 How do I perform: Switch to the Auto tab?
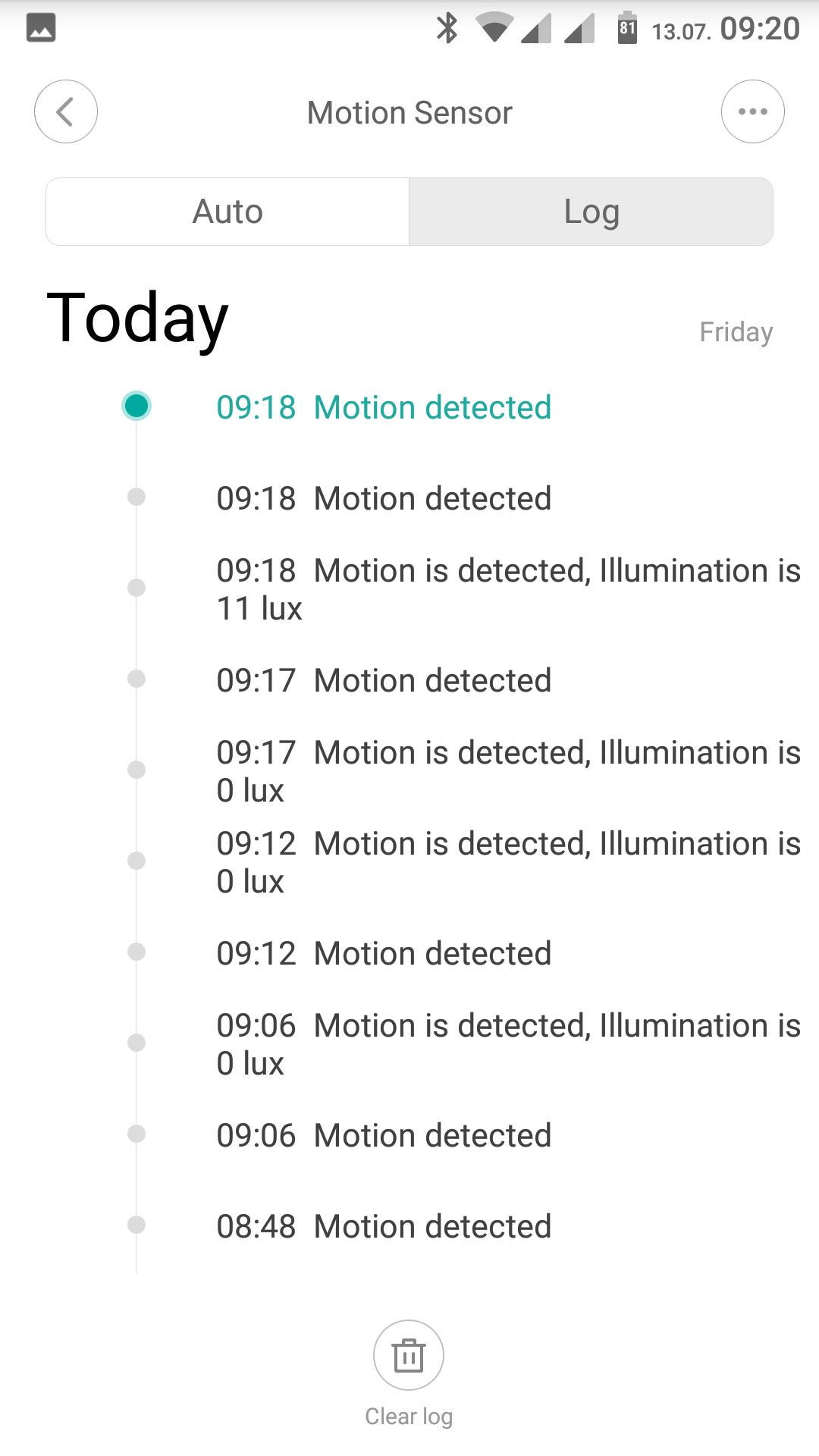click(227, 212)
